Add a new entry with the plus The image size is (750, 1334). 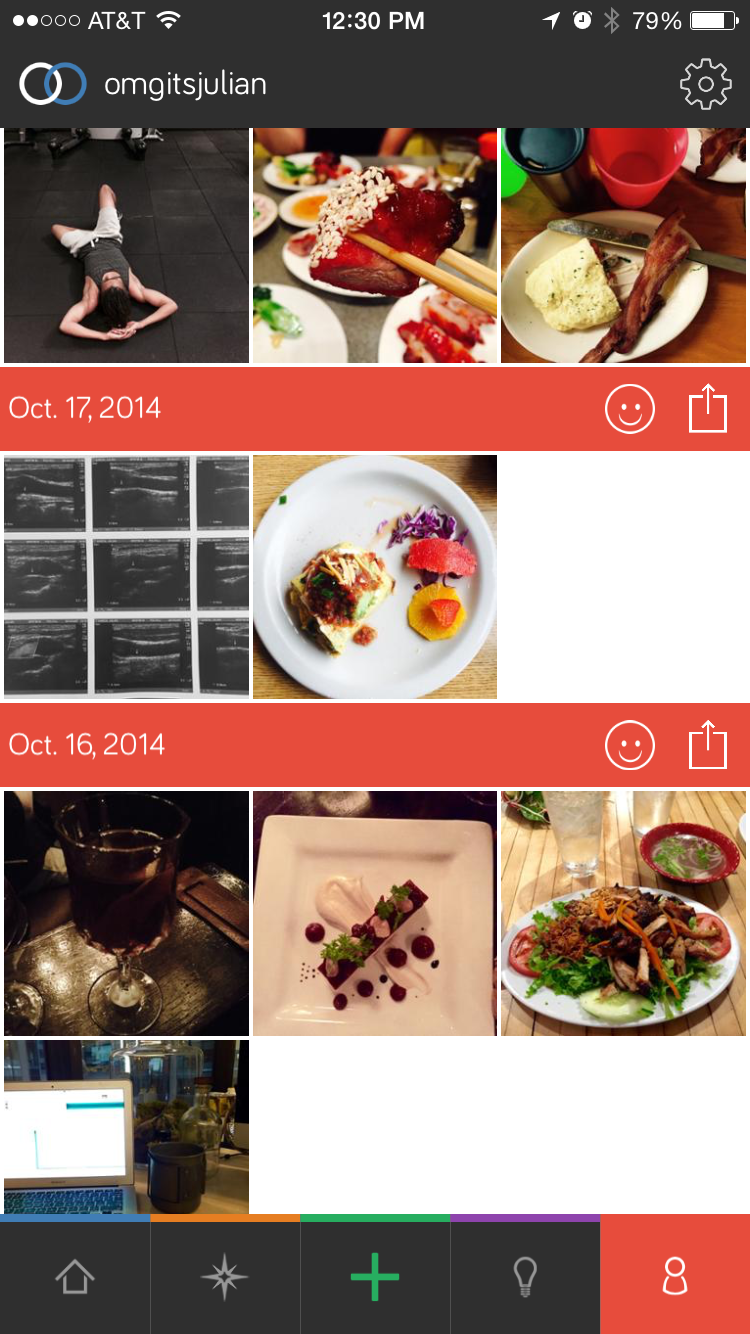point(375,1277)
